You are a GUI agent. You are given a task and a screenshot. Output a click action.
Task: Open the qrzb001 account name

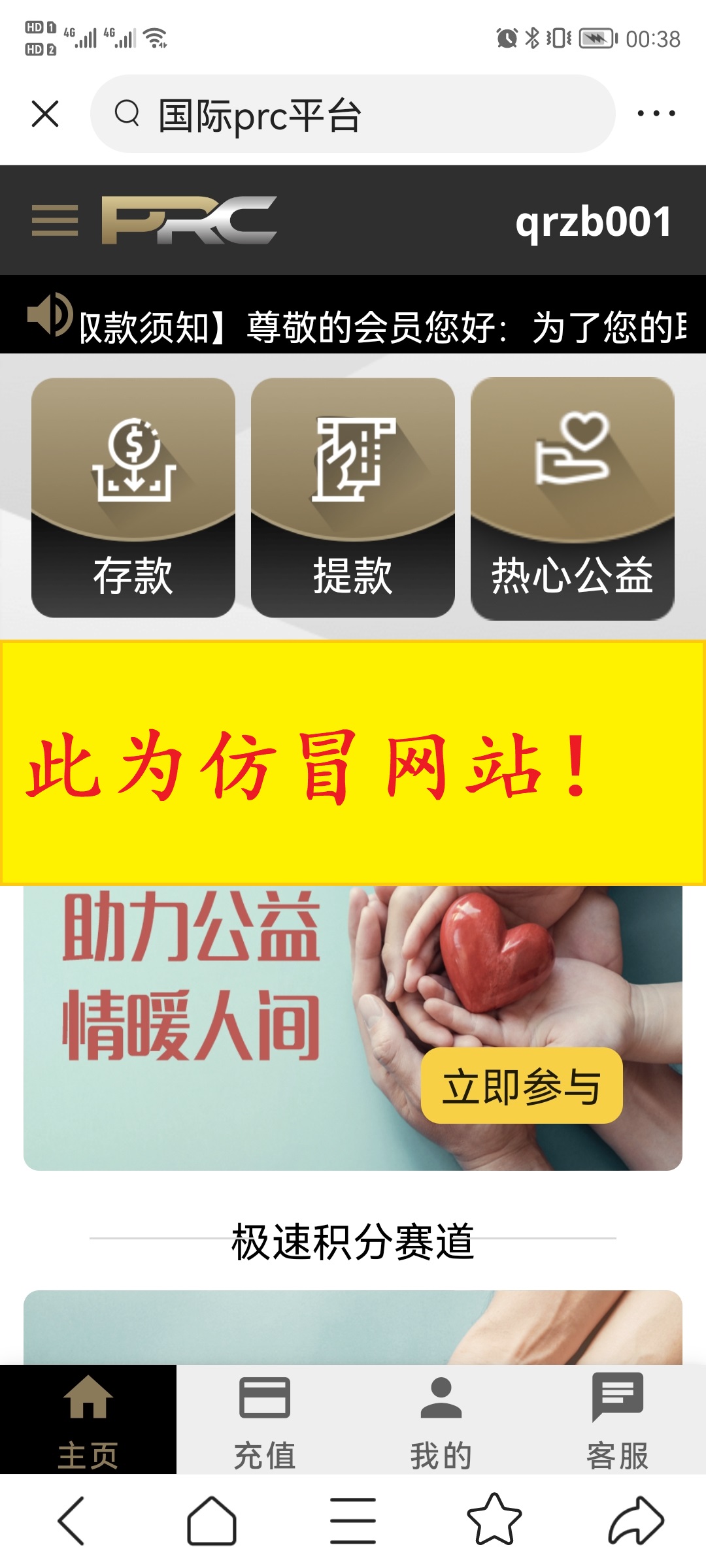pos(593,221)
